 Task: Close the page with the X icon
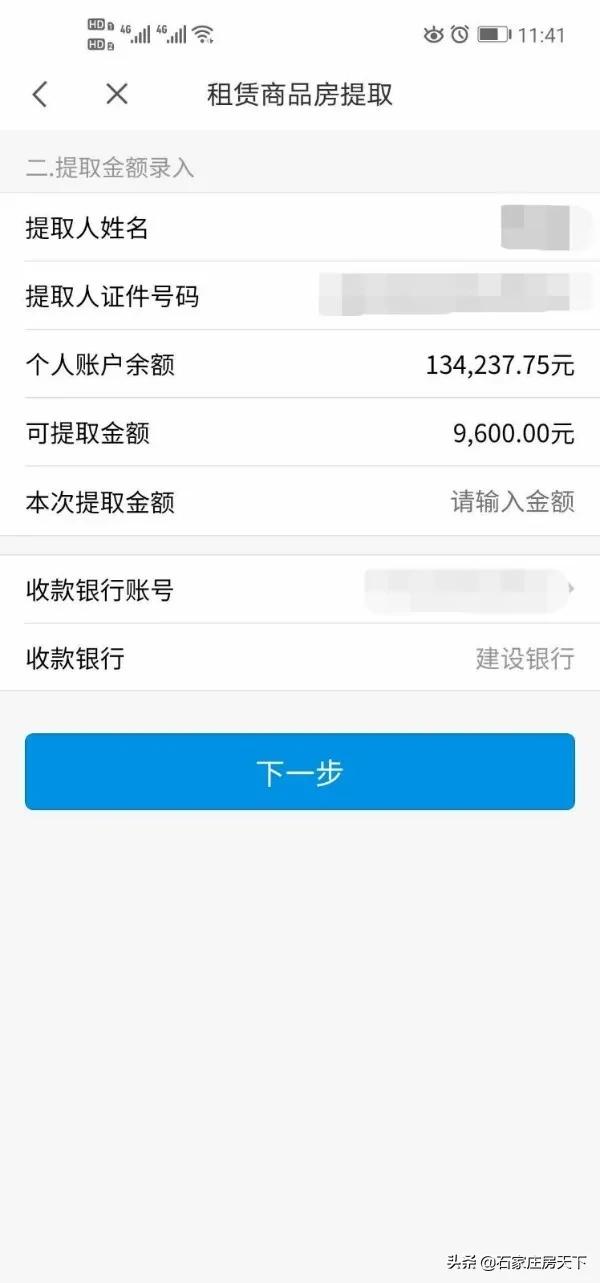117,94
